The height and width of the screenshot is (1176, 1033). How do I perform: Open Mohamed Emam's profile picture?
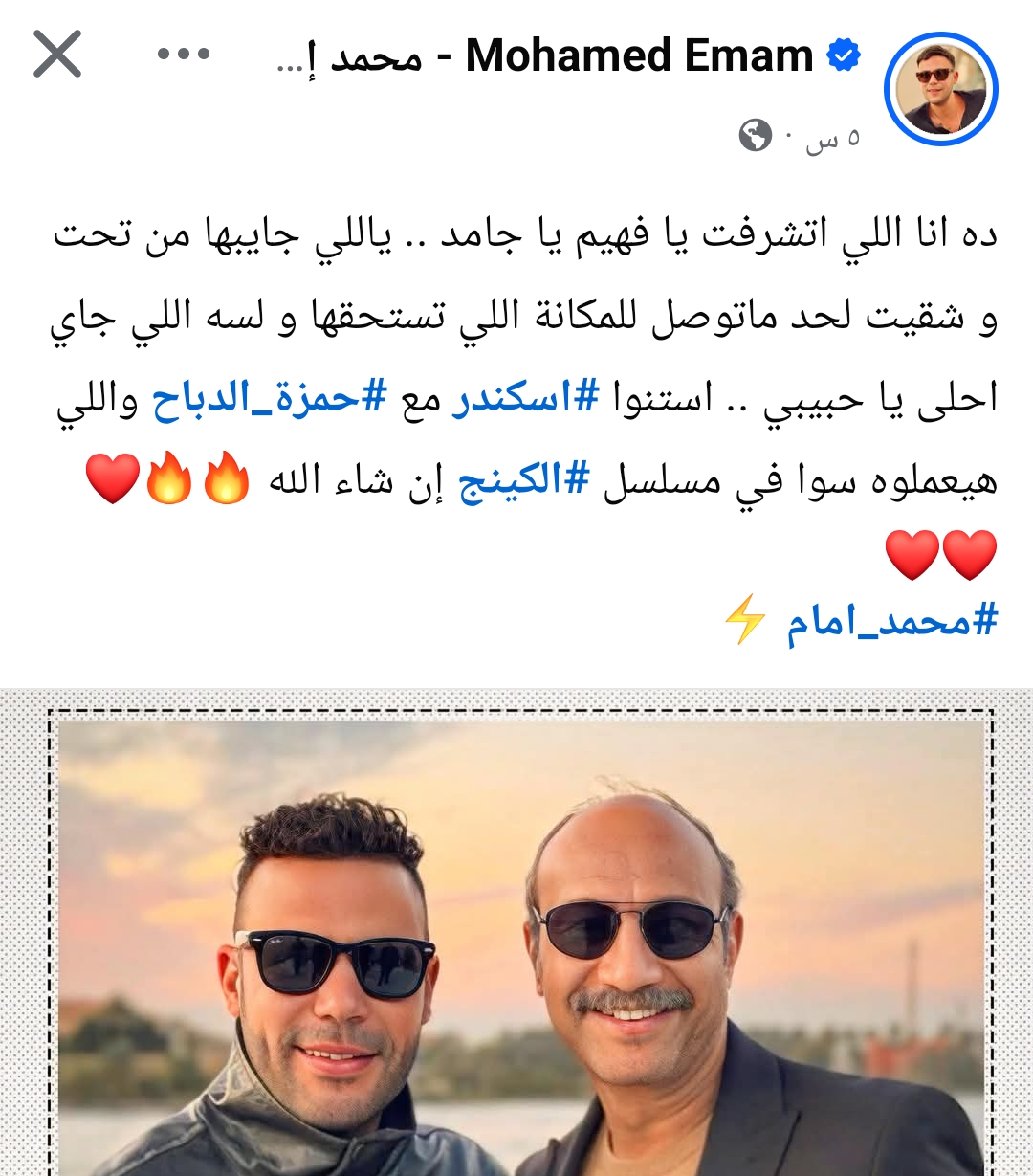click(941, 89)
